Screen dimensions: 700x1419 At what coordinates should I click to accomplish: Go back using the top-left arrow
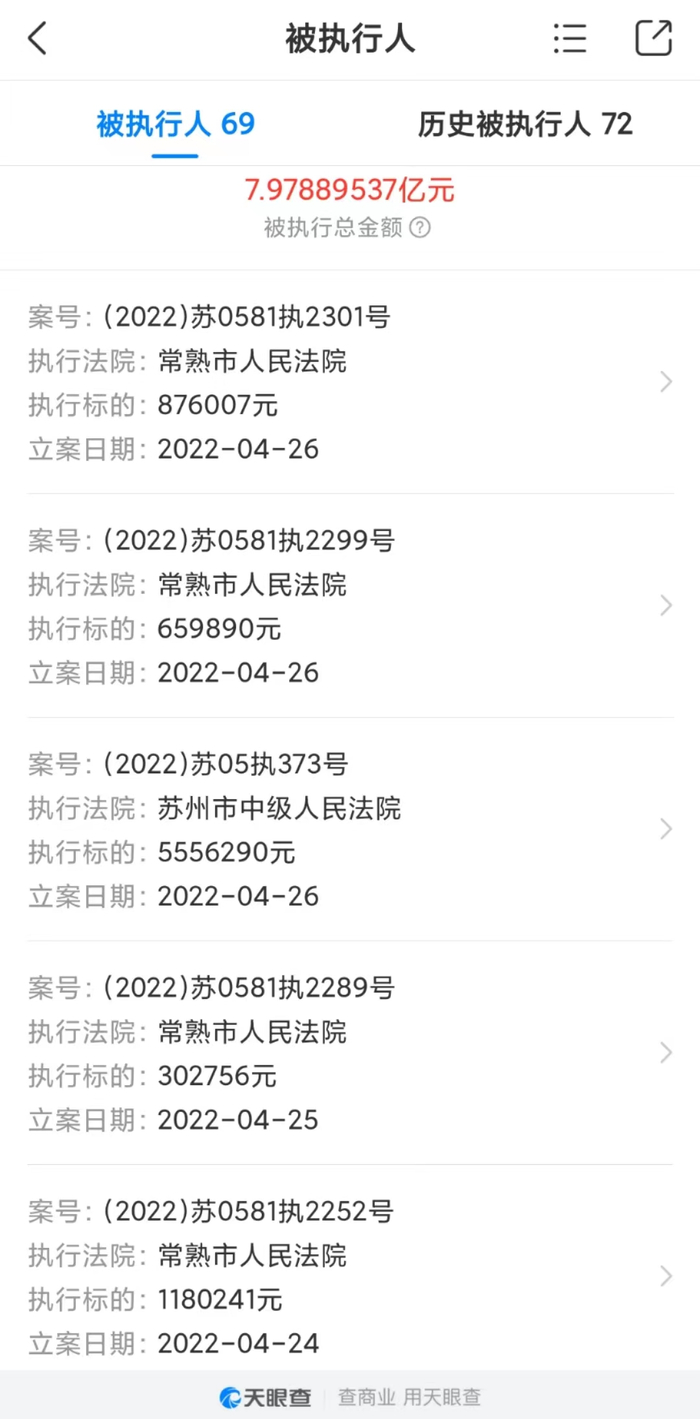tap(38, 40)
